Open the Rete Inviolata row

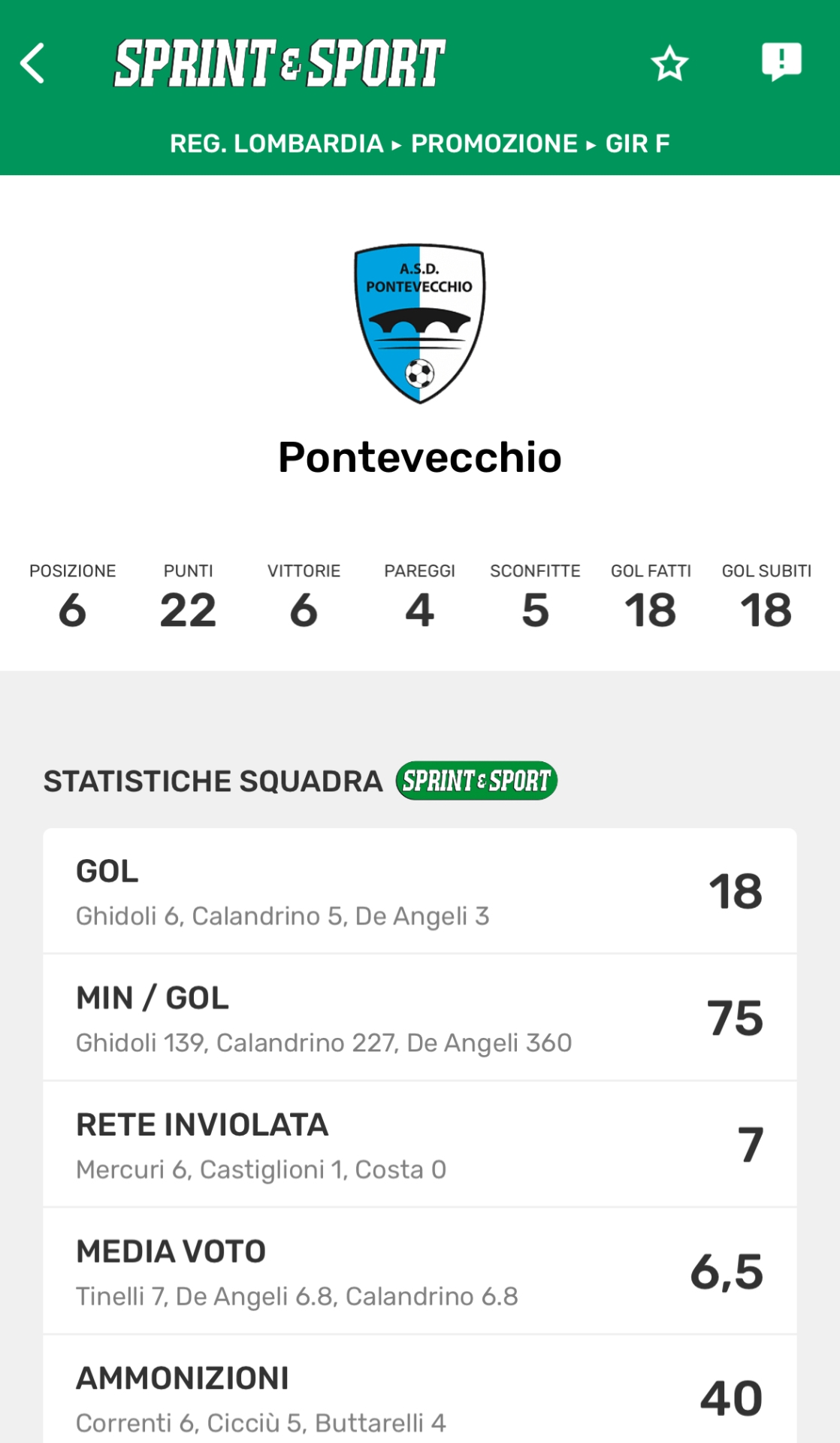click(420, 1145)
